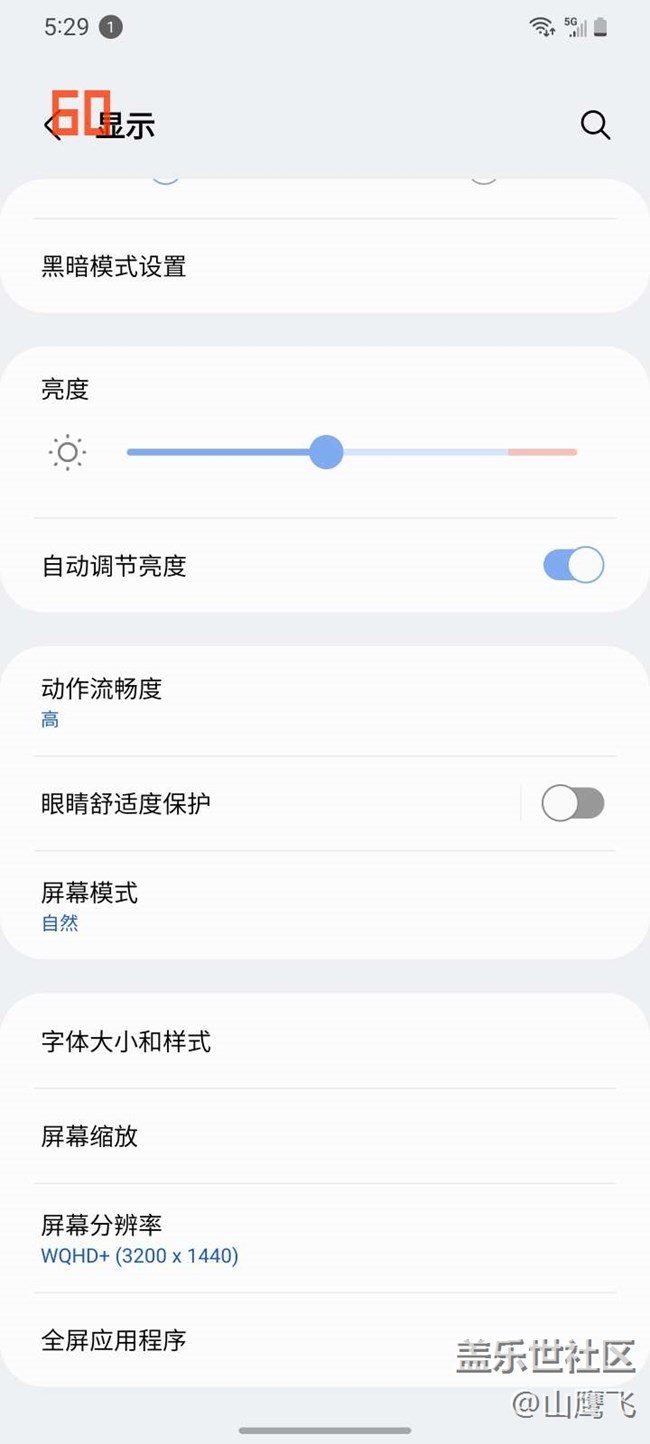Image resolution: width=650 pixels, height=1444 pixels.
Task: Enable the 眼睛舒适度保护 switch
Action: 573,803
